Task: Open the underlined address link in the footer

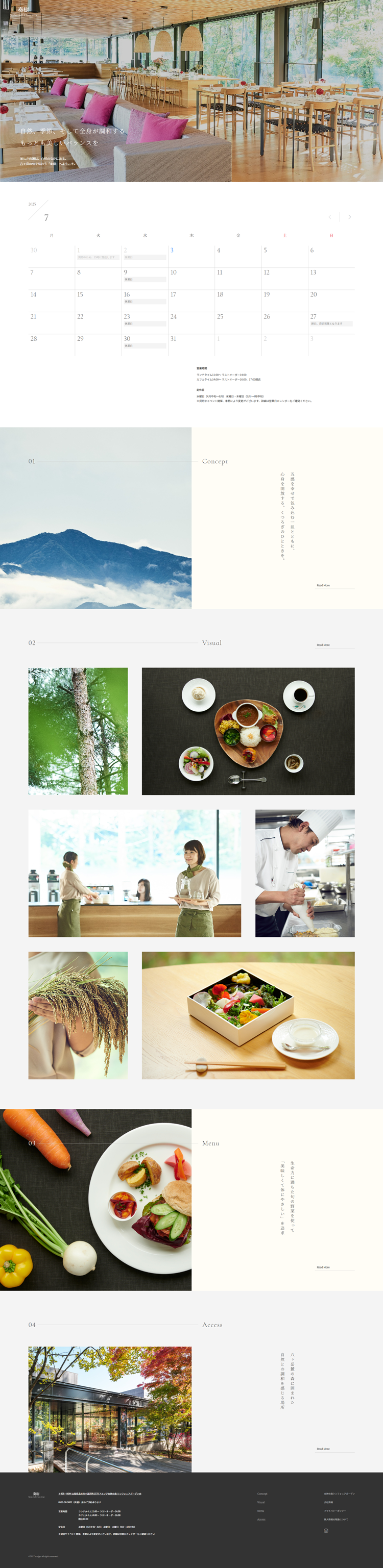Action: click(100, 1494)
